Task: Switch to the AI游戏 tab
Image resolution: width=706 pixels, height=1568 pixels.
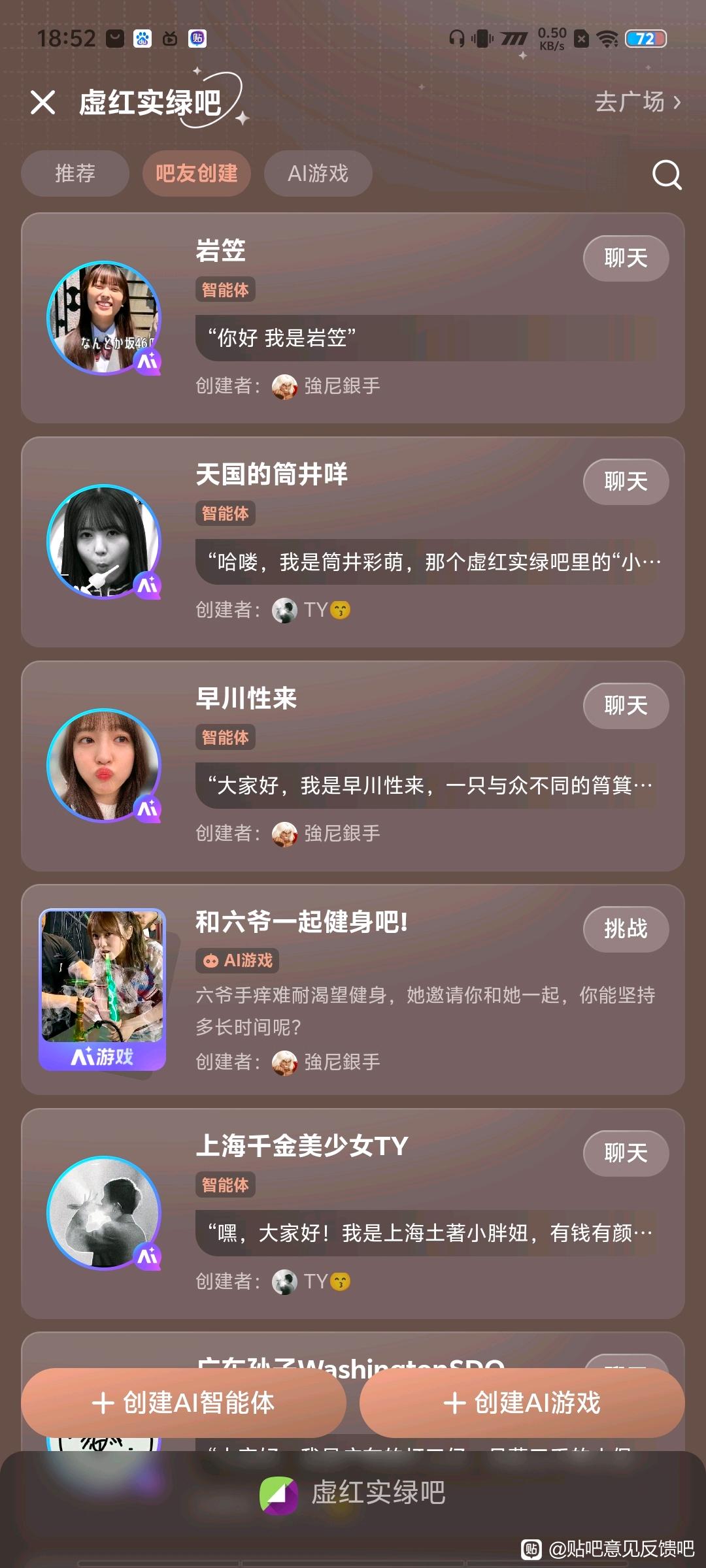Action: pyautogui.click(x=318, y=173)
